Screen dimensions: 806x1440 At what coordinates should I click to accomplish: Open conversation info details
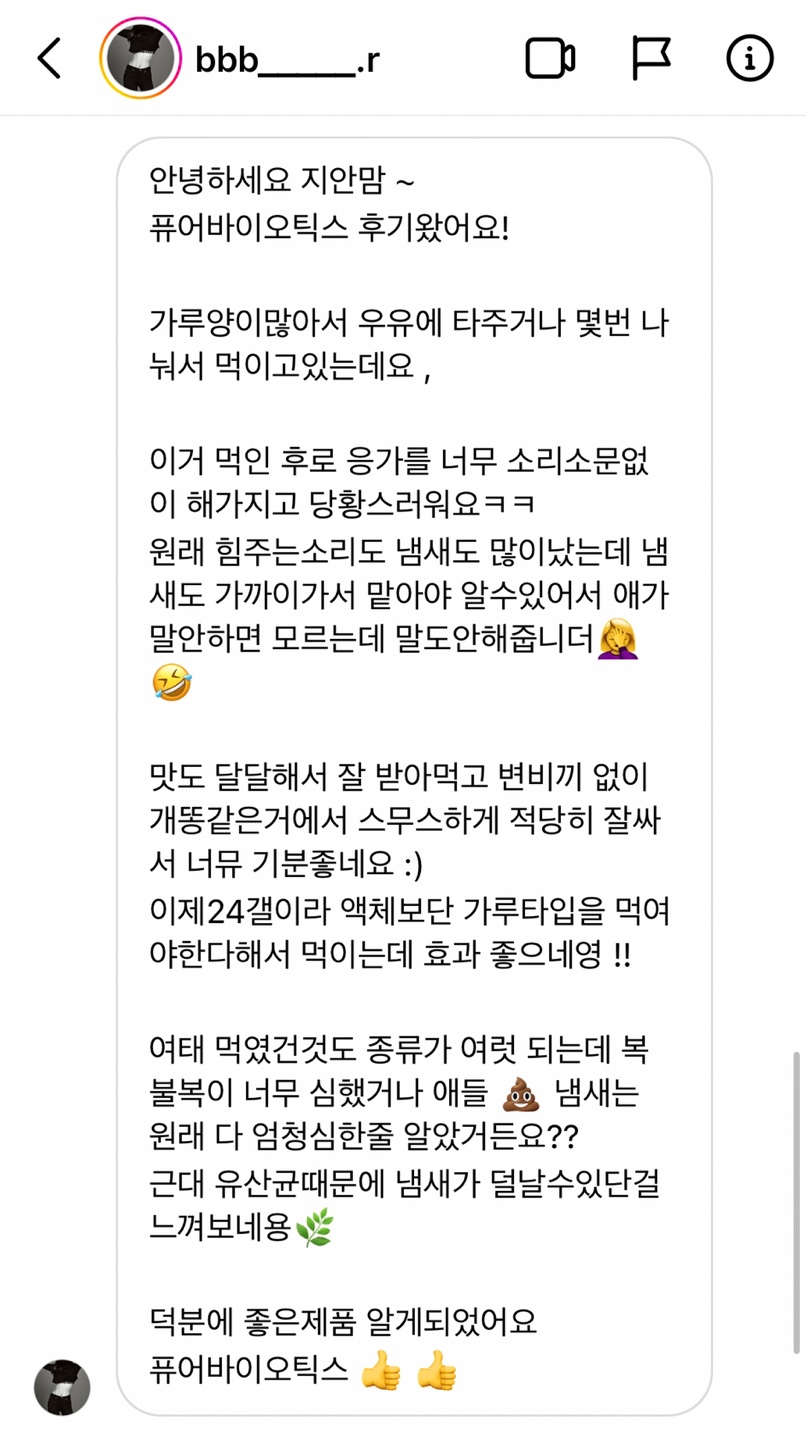(x=750, y=59)
